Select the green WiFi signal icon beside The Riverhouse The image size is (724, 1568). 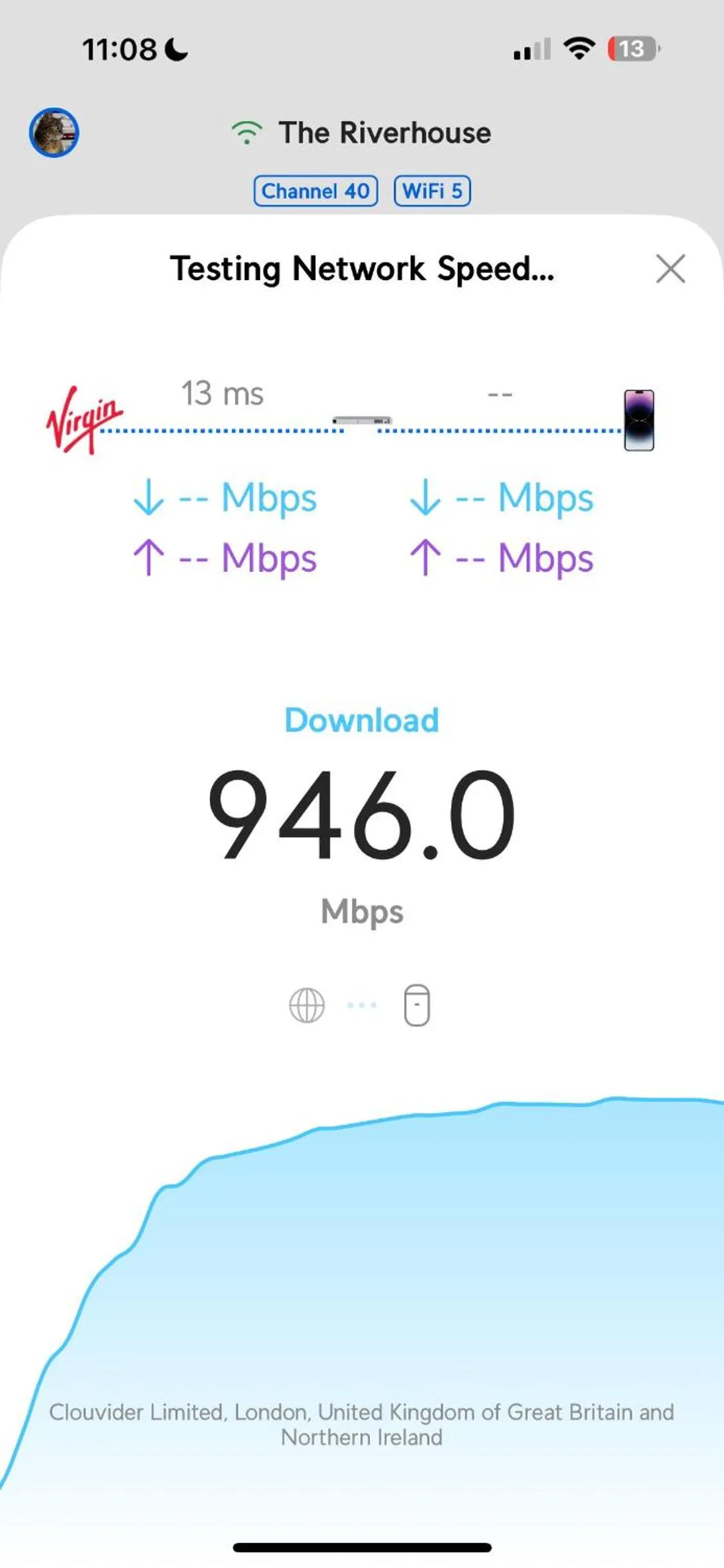click(248, 131)
